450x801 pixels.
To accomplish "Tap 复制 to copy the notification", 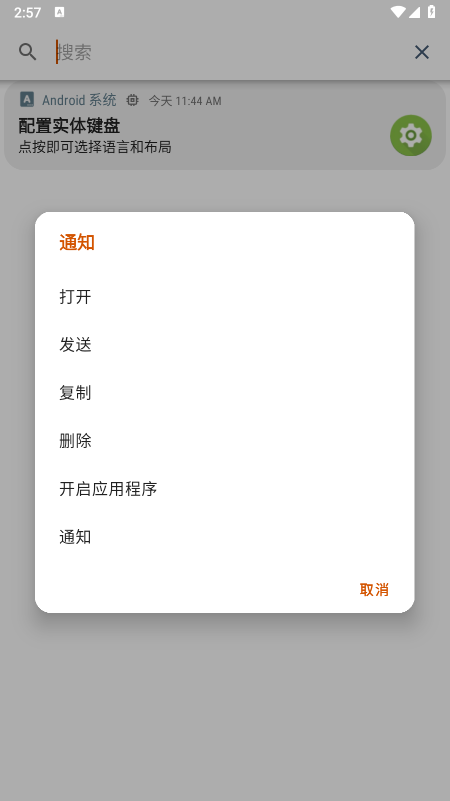I will point(224,393).
